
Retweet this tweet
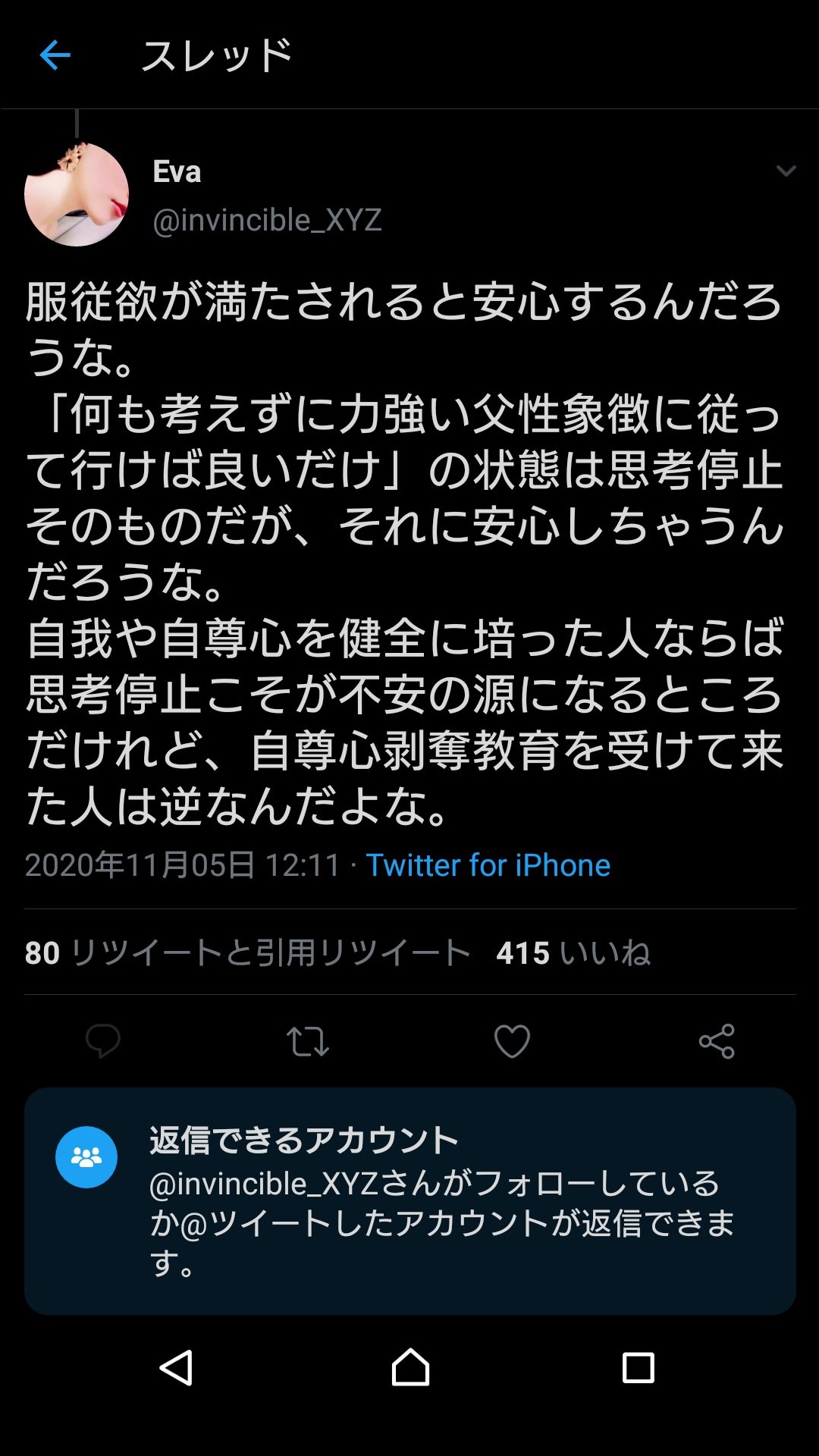(307, 1041)
